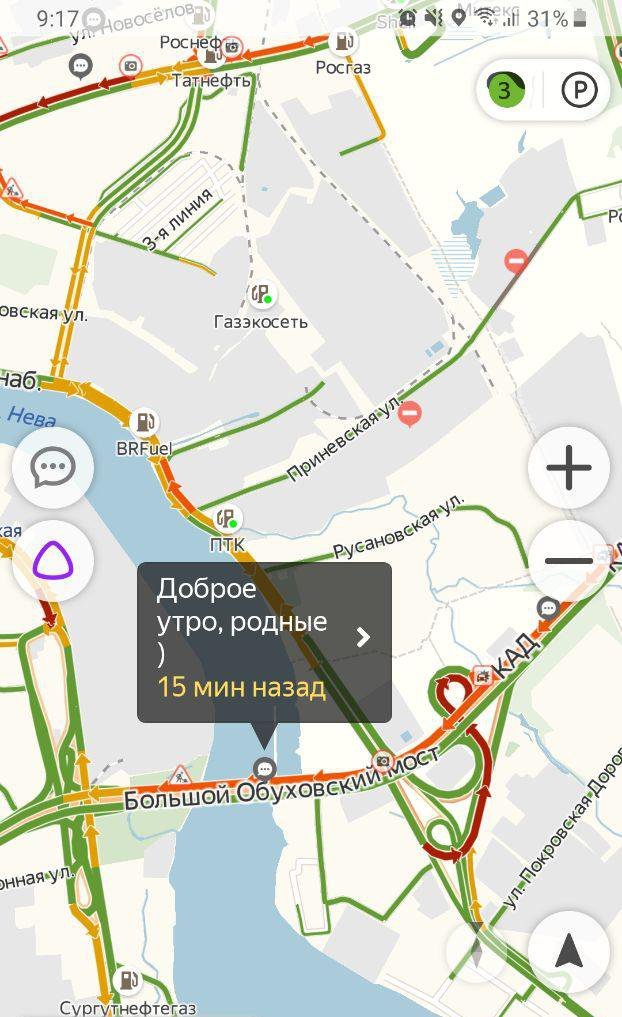Viewport: 622px width, 1017px height.
Task: Tap the Росгаз gas station pin
Action: pyautogui.click(x=342, y=43)
